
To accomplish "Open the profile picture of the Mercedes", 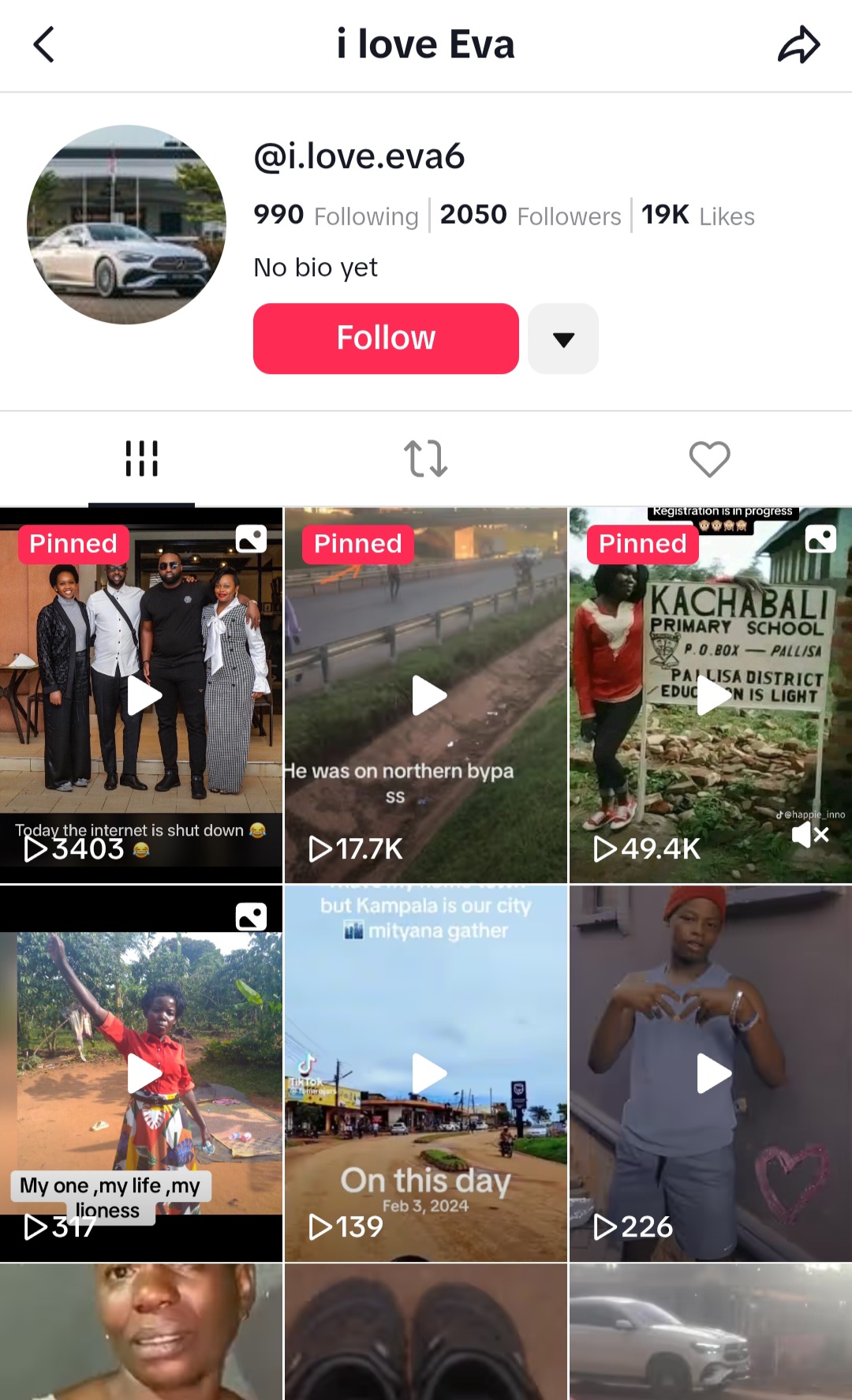I will [126, 224].
